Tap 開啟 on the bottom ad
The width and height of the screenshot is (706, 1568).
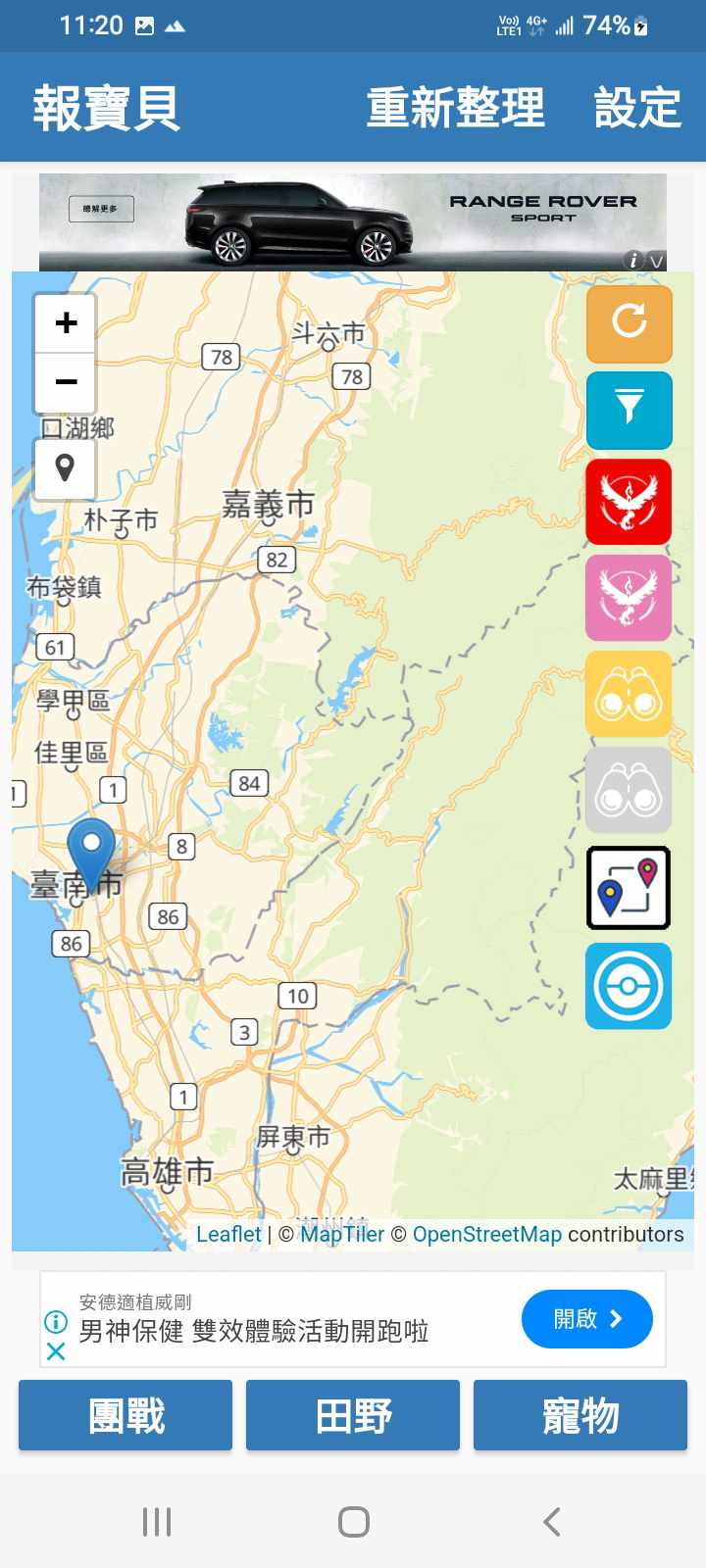point(586,1319)
